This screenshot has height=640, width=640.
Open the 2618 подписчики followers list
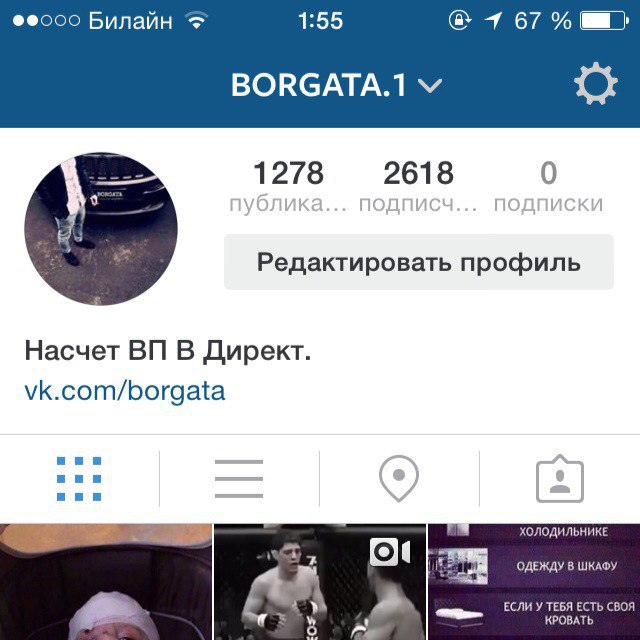tap(418, 186)
